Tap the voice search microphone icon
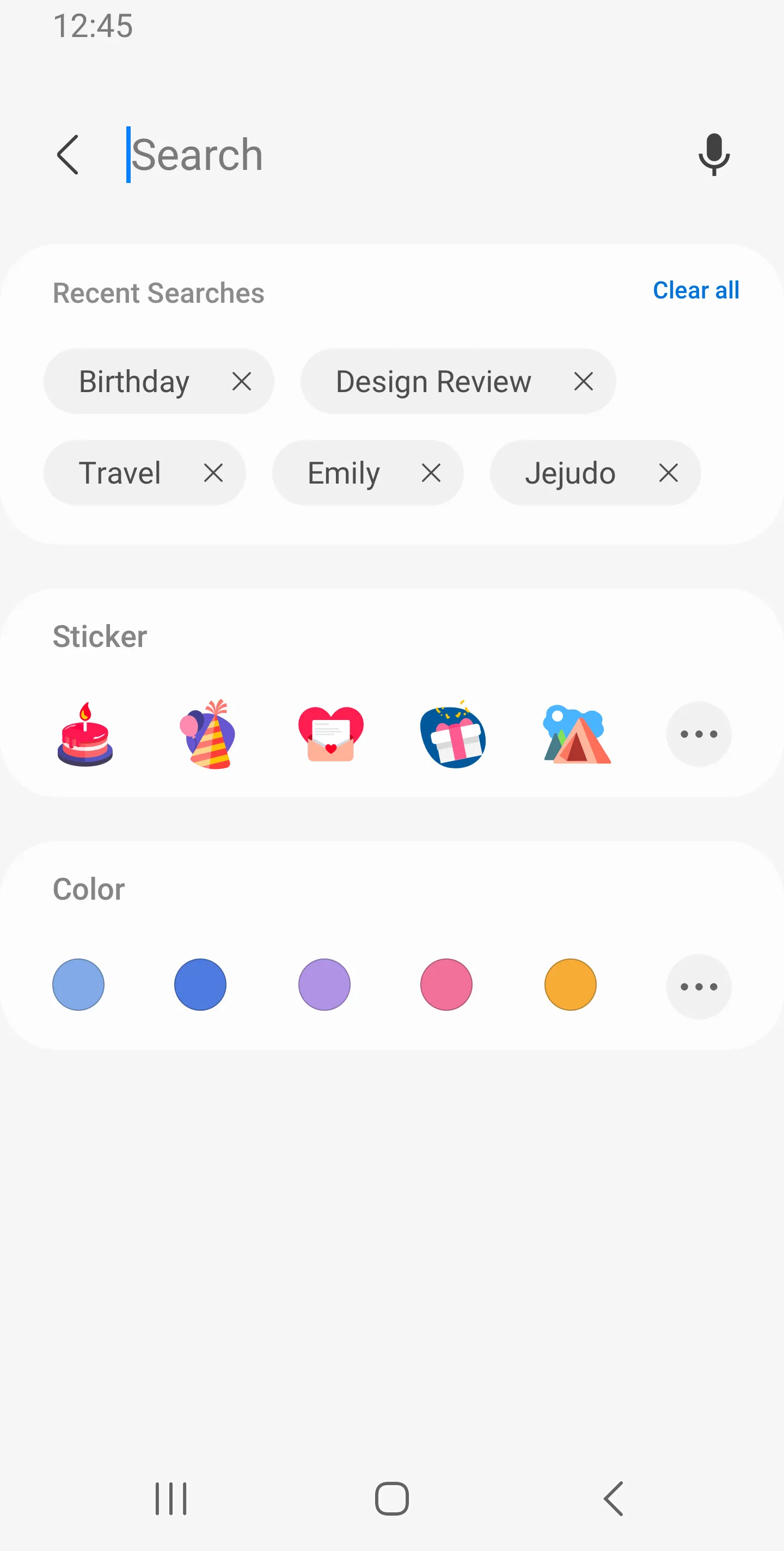784x1551 pixels. pos(714,154)
